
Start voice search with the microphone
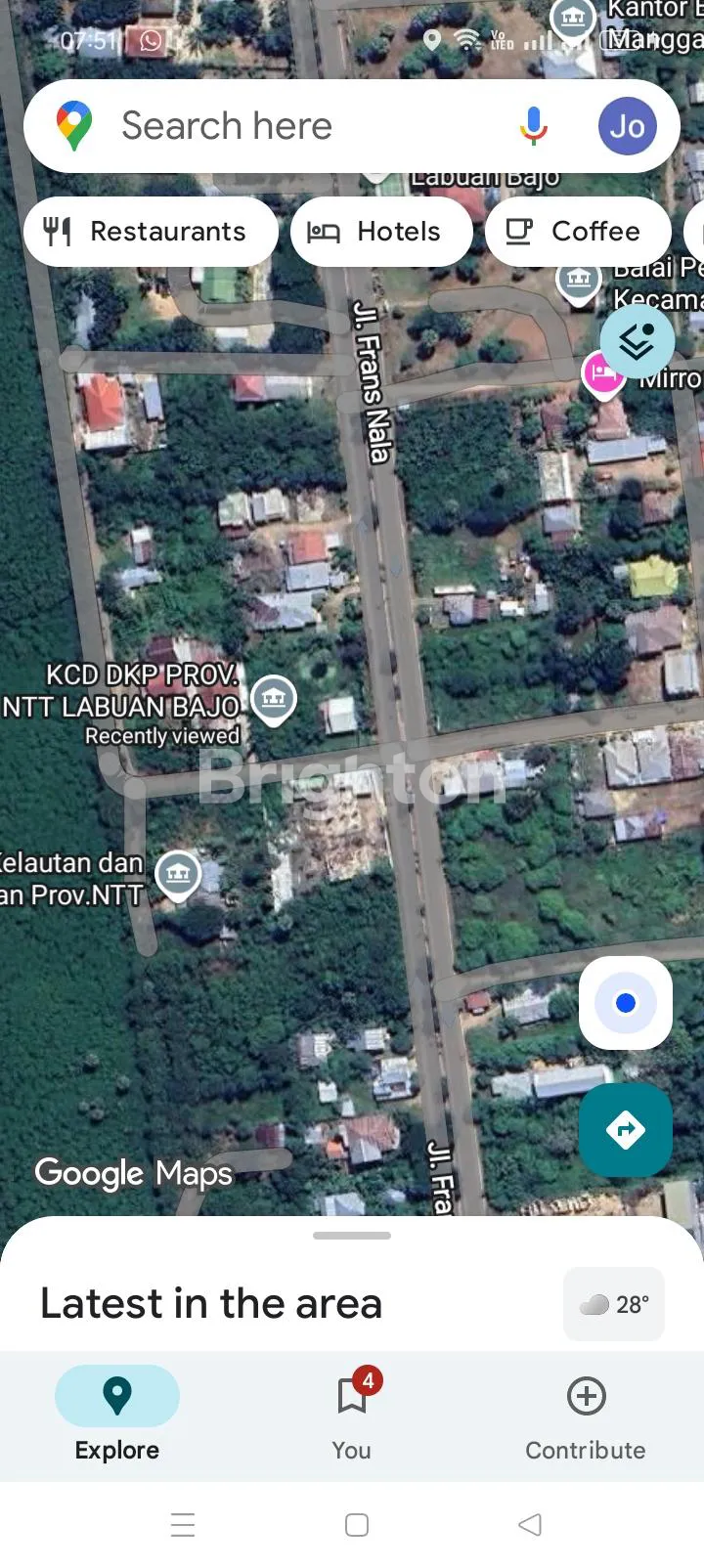click(534, 126)
